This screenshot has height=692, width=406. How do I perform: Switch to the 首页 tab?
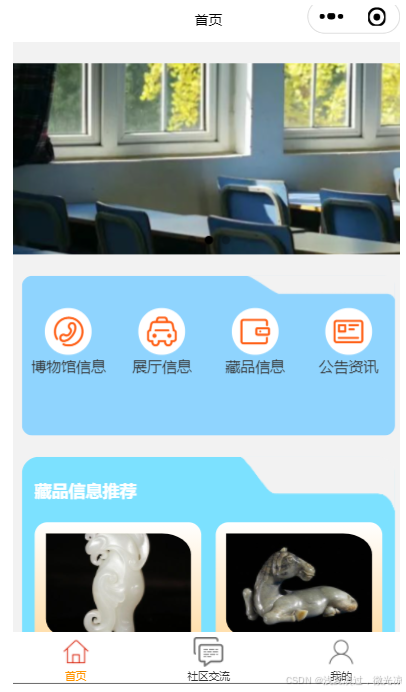pos(76,660)
